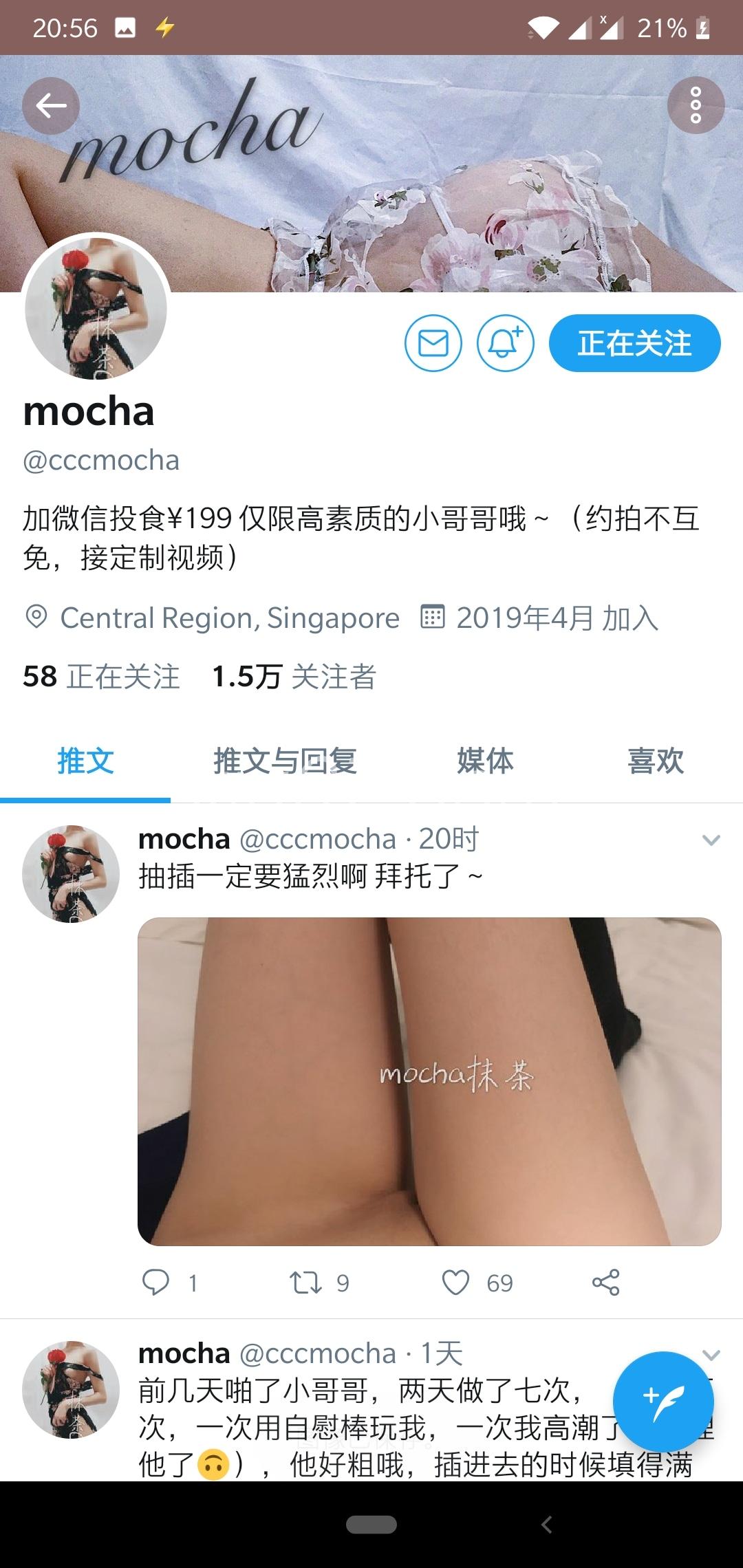Open the 1.5万 关注者 followers list

pos(294,677)
